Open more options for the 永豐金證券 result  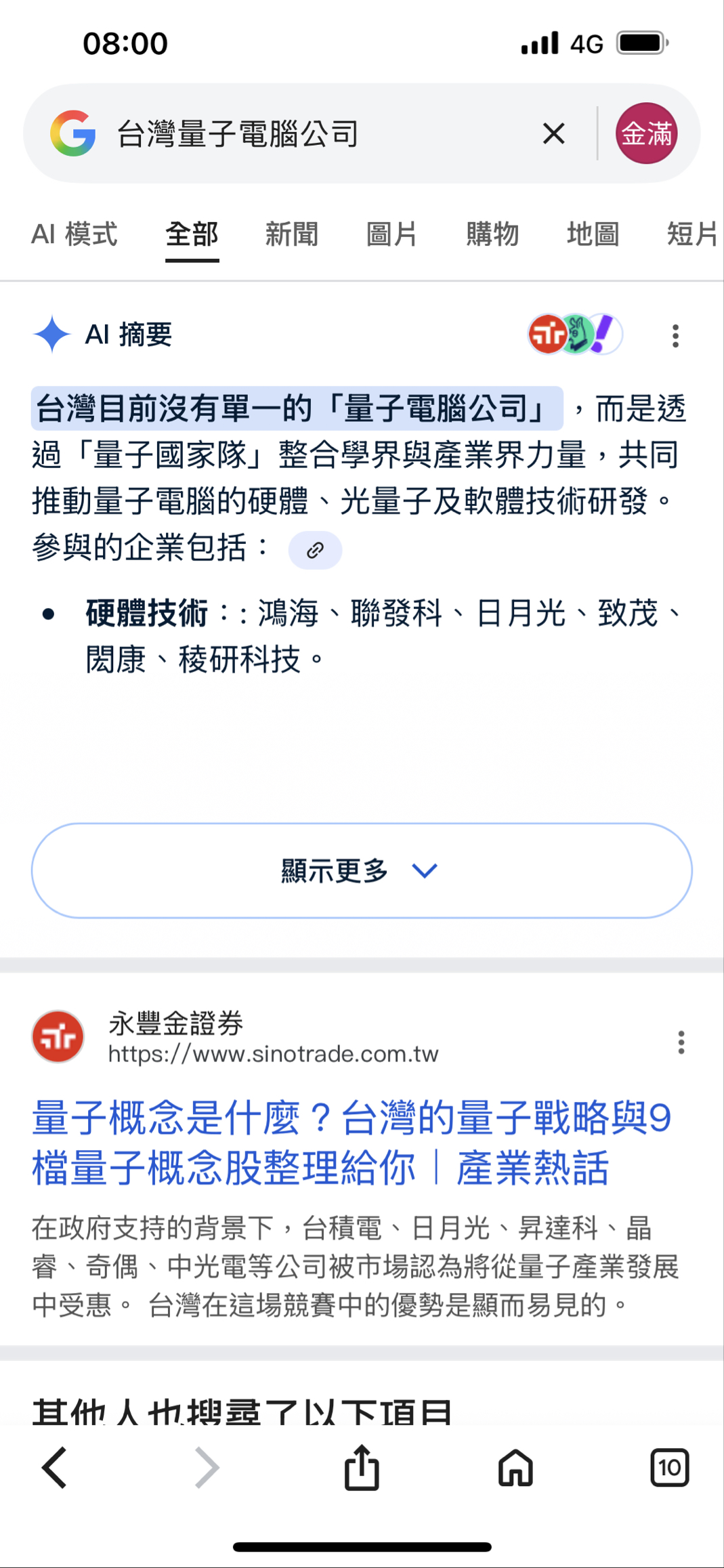tap(681, 1042)
